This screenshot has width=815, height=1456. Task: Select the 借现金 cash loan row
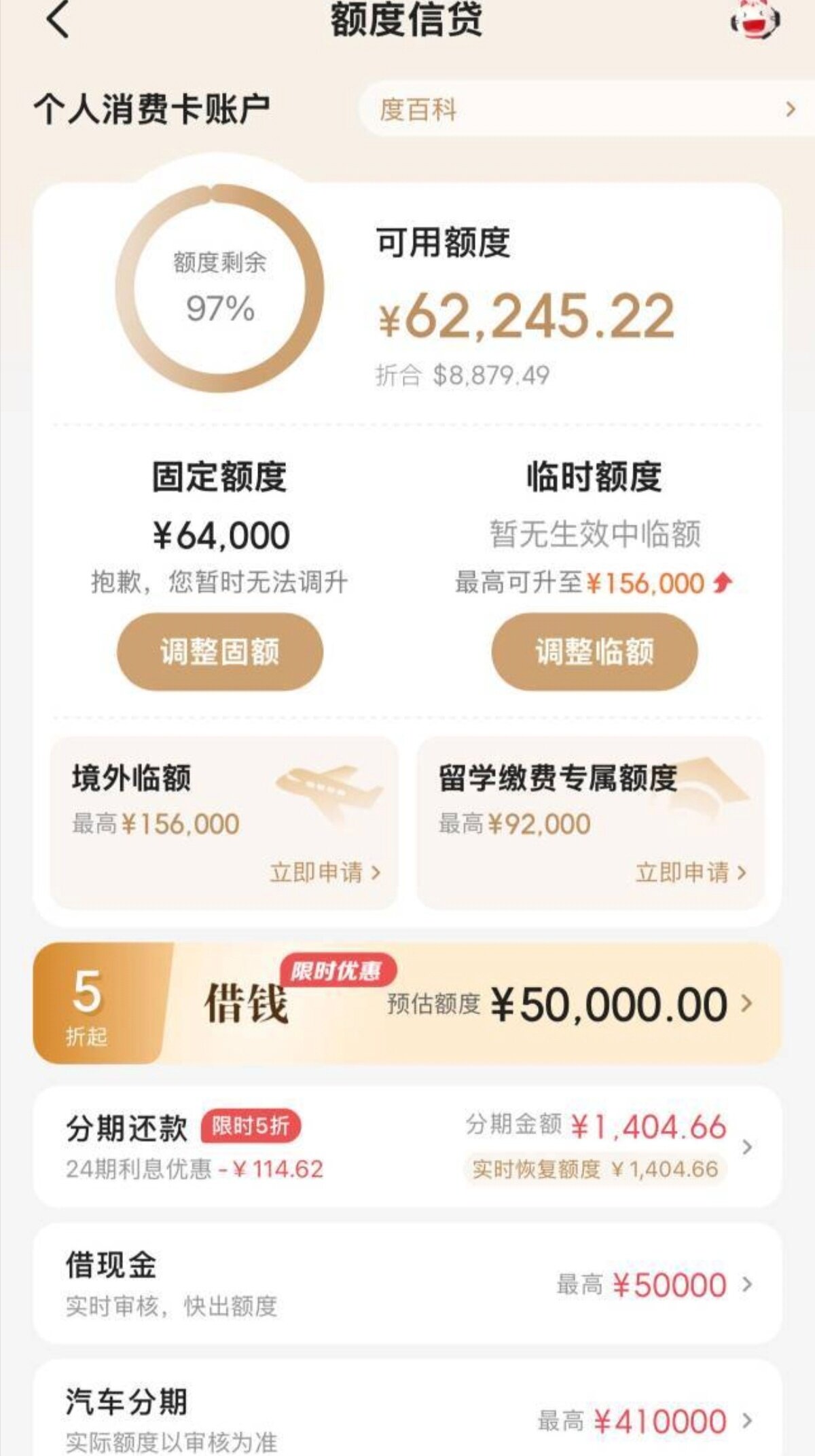(x=407, y=1284)
